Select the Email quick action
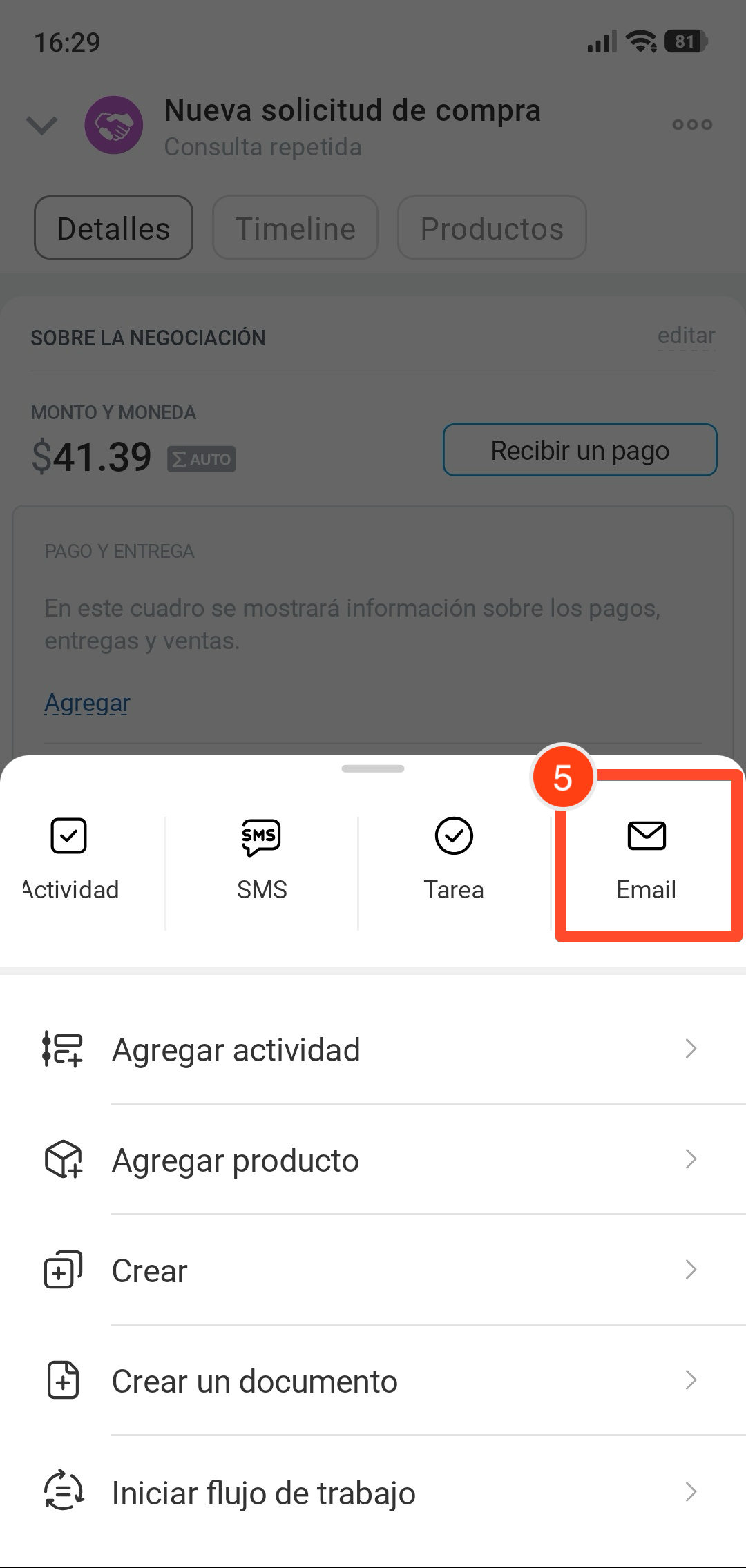This screenshot has width=746, height=1568. pos(647,860)
